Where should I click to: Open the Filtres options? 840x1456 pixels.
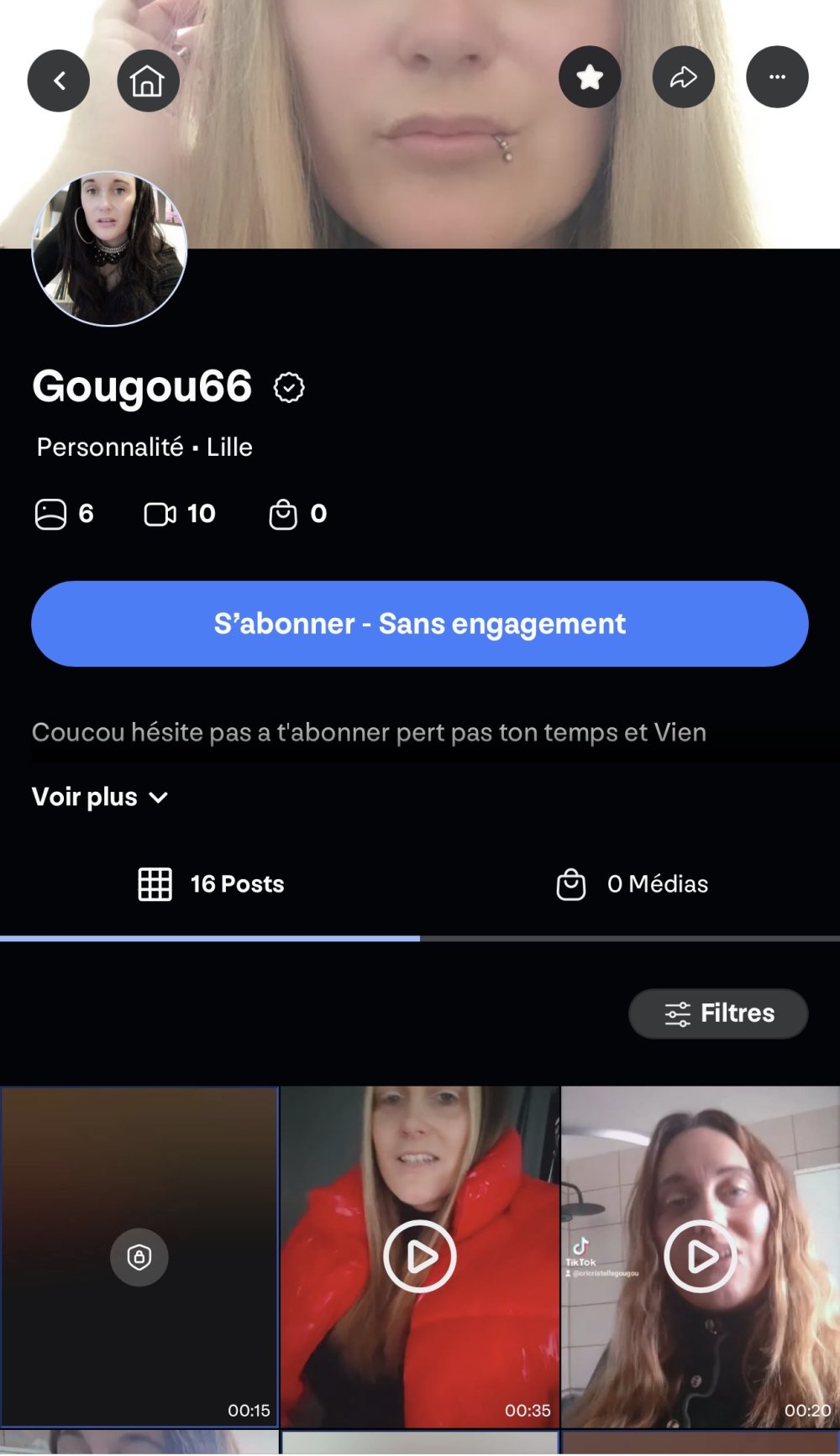coord(718,1013)
